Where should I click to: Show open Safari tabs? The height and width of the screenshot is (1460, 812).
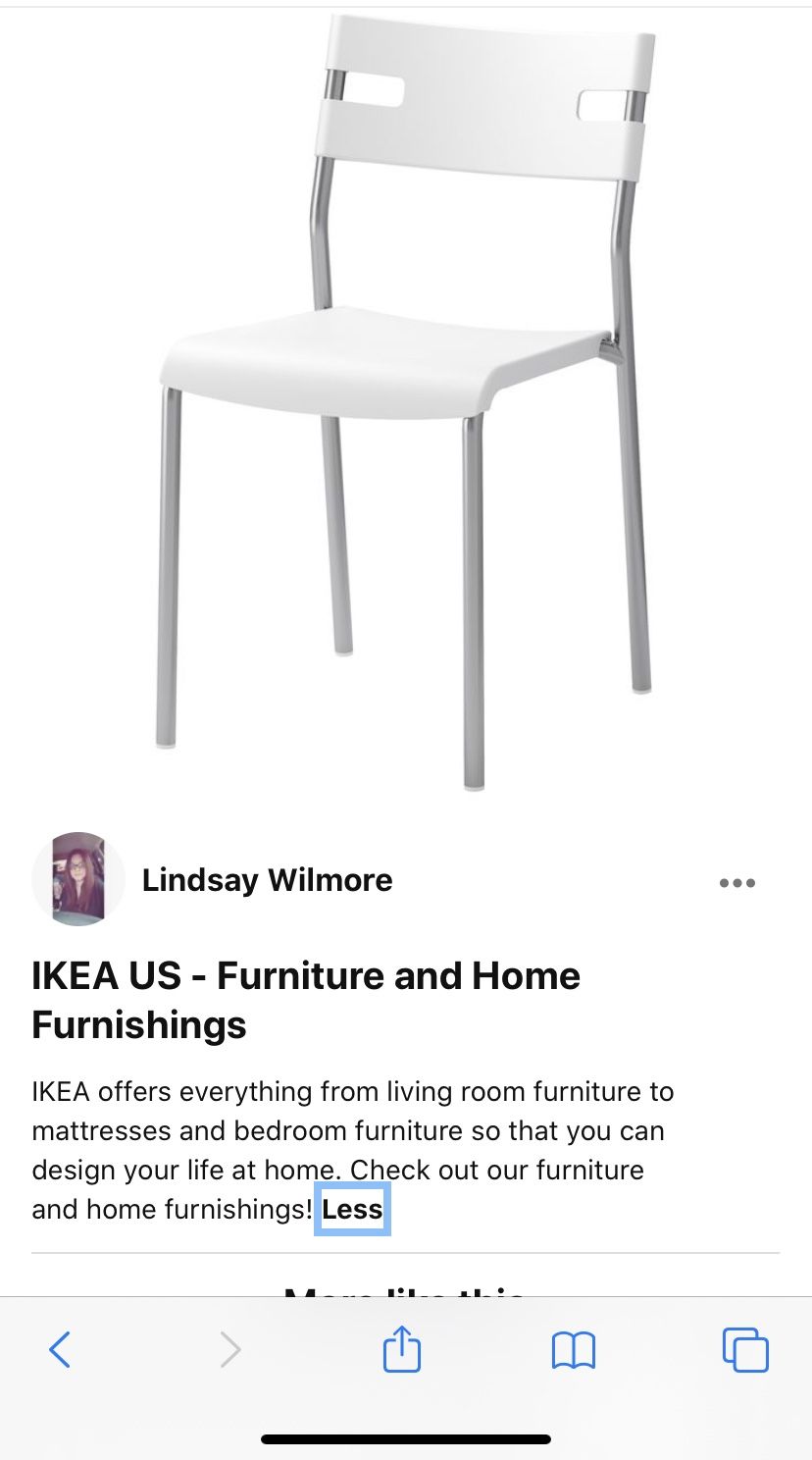pos(745,1350)
